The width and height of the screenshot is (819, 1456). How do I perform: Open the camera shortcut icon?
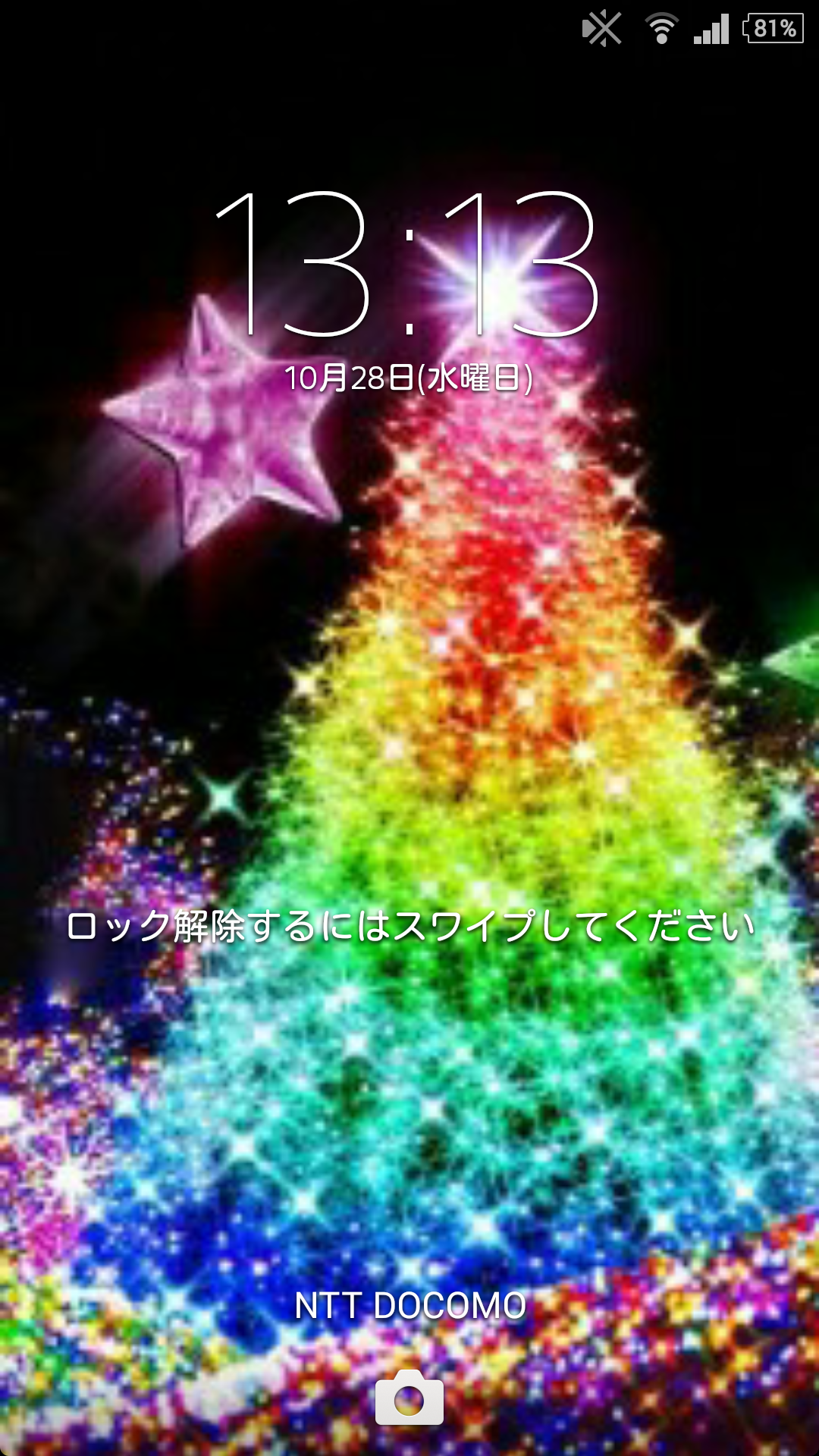(409, 1398)
